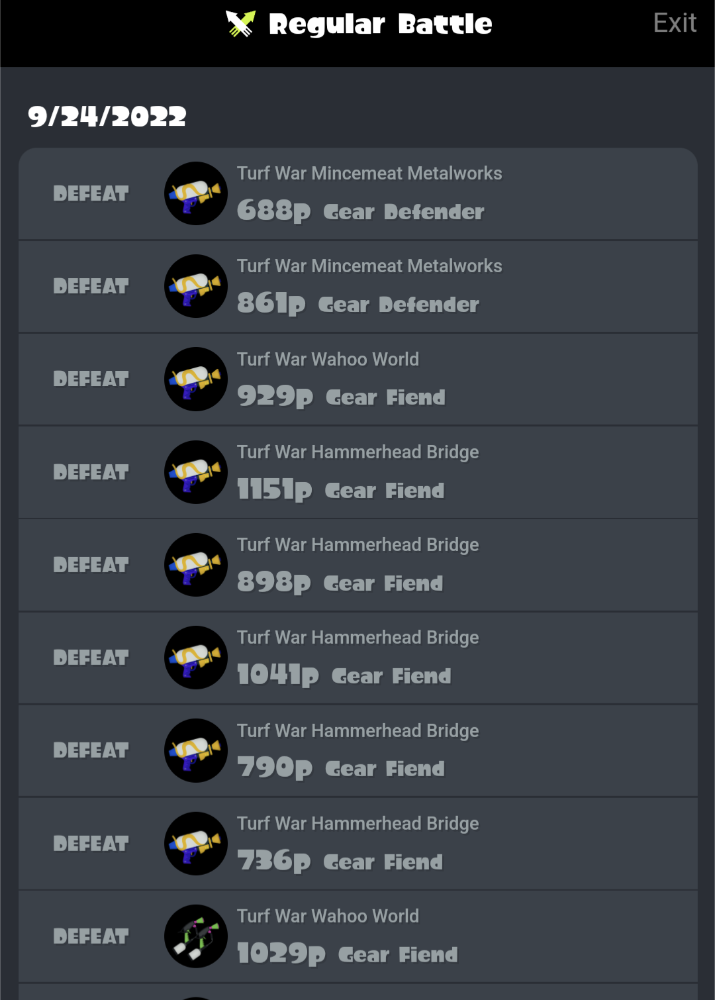View the 736p Hammerhead Bridge battle

coord(357,845)
